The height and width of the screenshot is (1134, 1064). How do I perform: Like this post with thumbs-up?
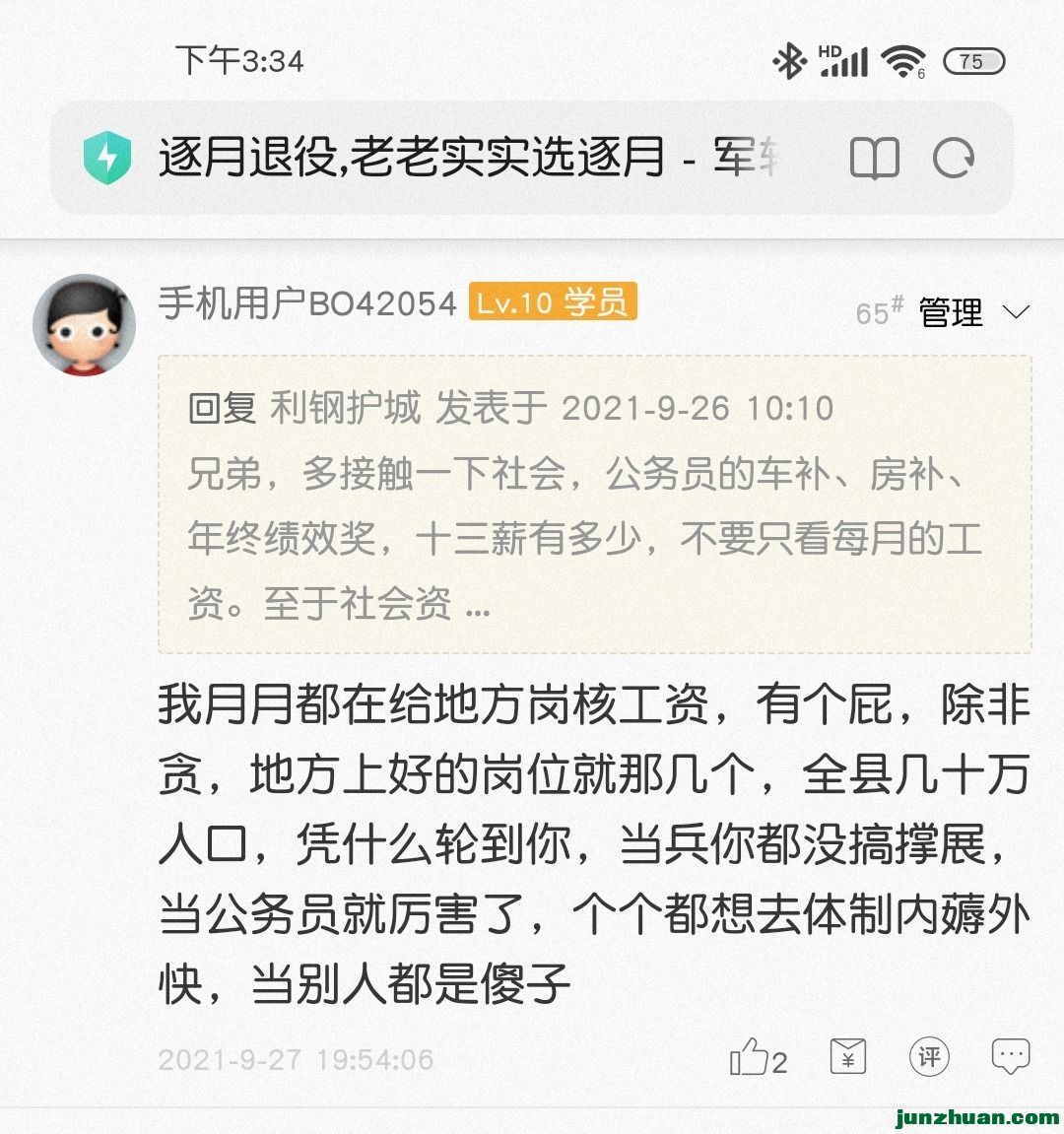(x=751, y=1058)
